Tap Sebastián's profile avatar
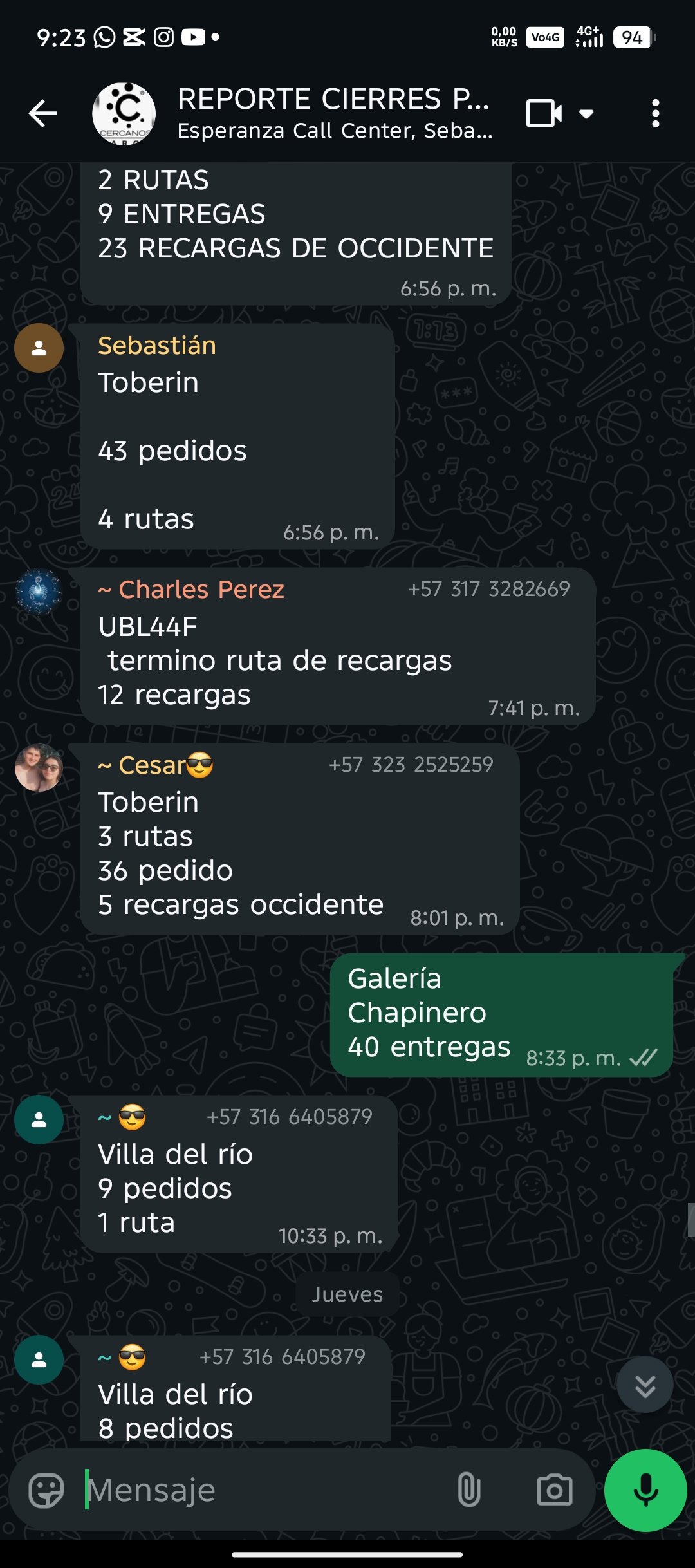The height and width of the screenshot is (1568, 695). 39,348
